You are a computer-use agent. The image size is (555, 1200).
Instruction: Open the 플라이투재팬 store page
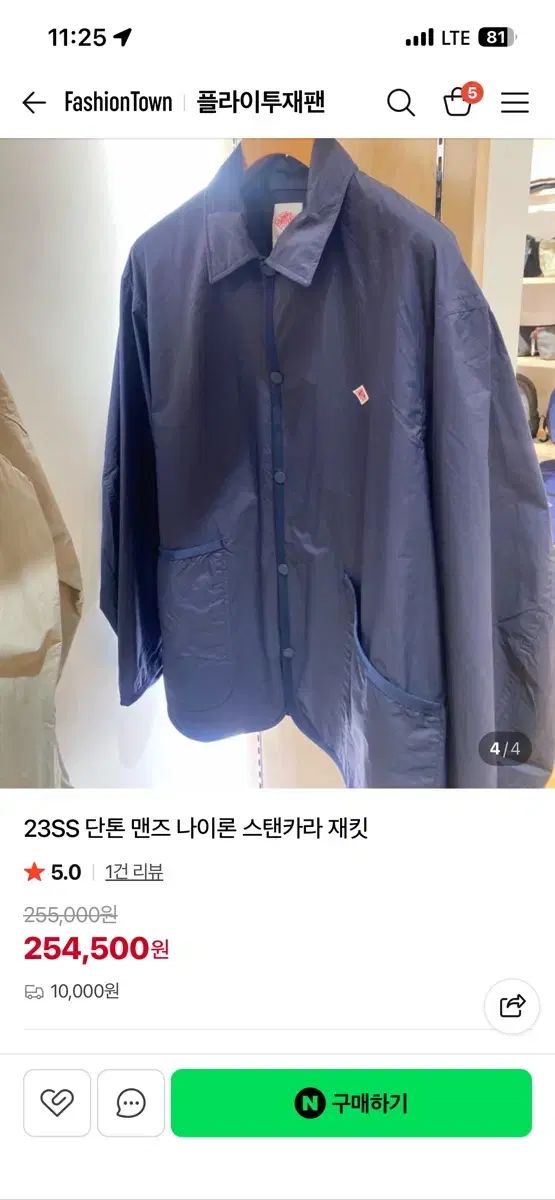[261, 102]
